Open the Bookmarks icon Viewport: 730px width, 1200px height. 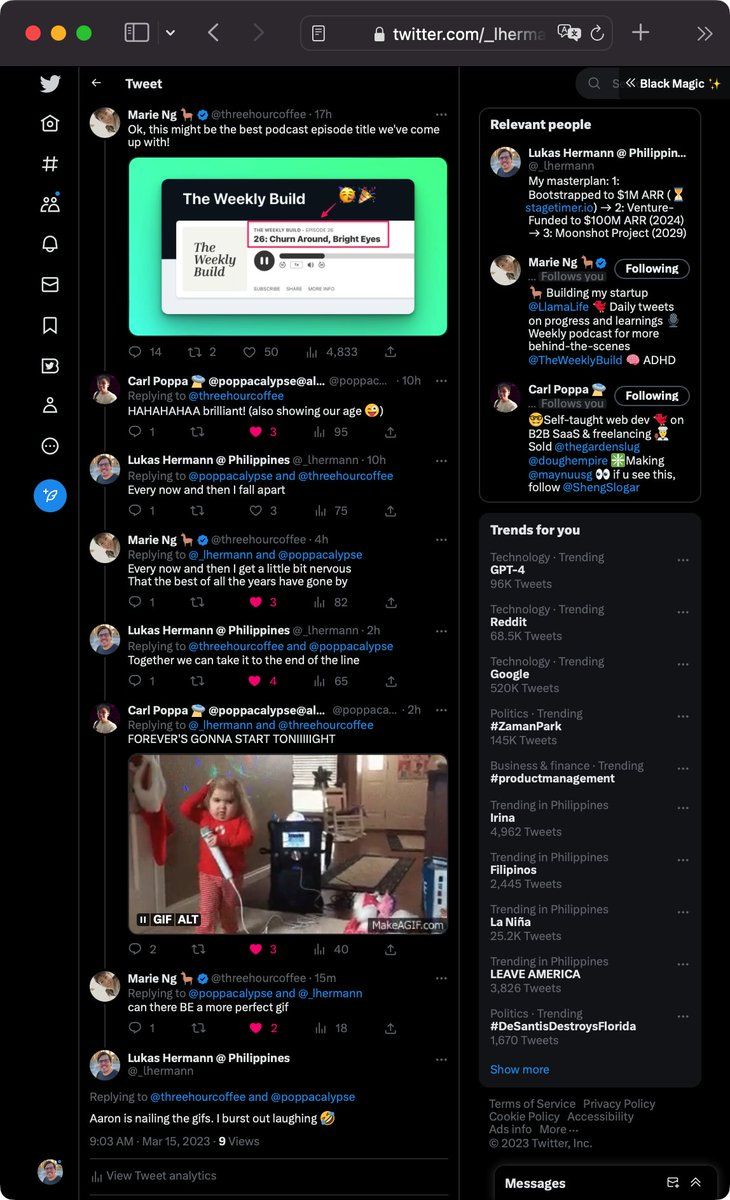coord(50,325)
